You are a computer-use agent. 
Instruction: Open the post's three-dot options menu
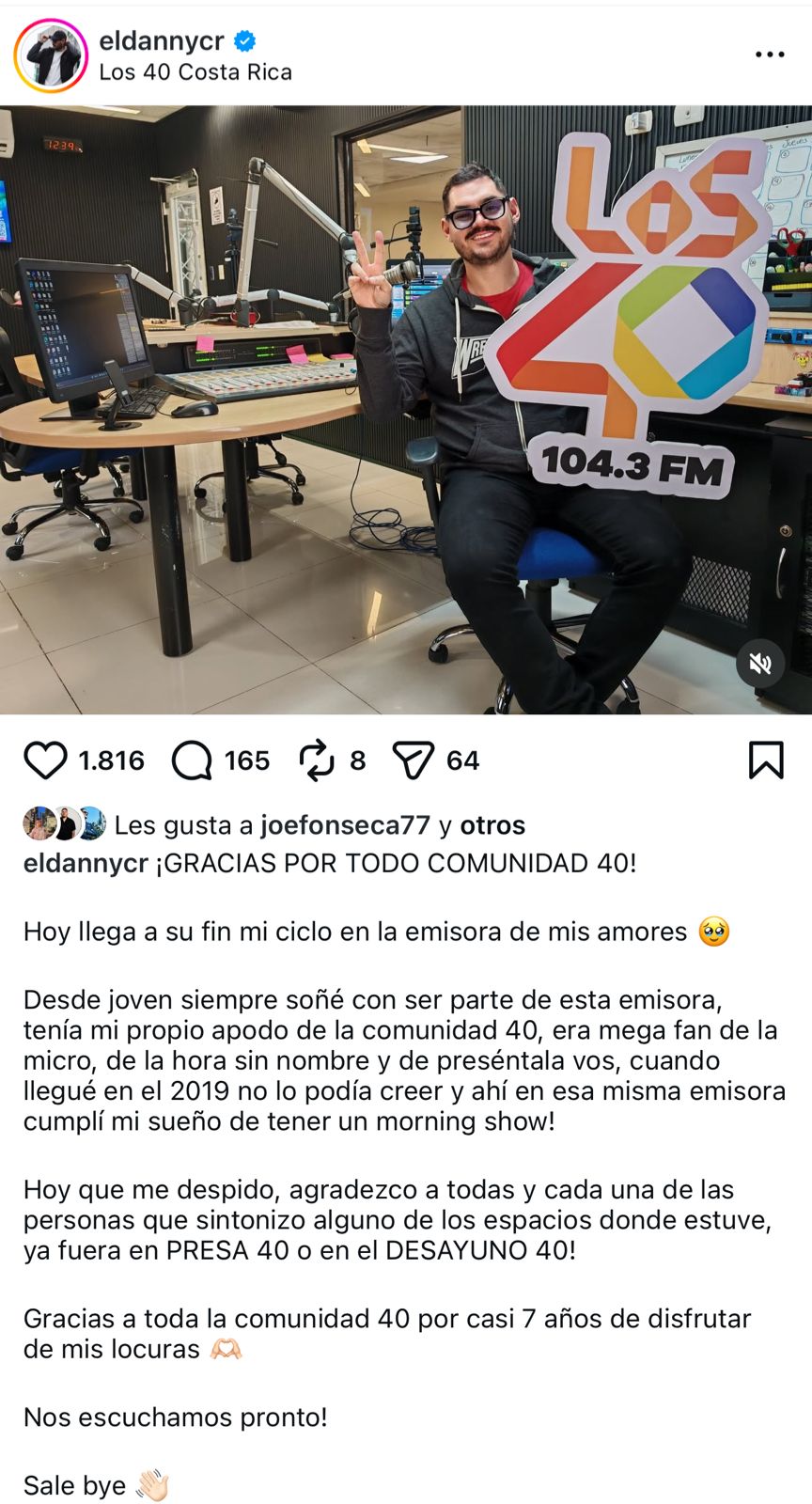point(770,55)
